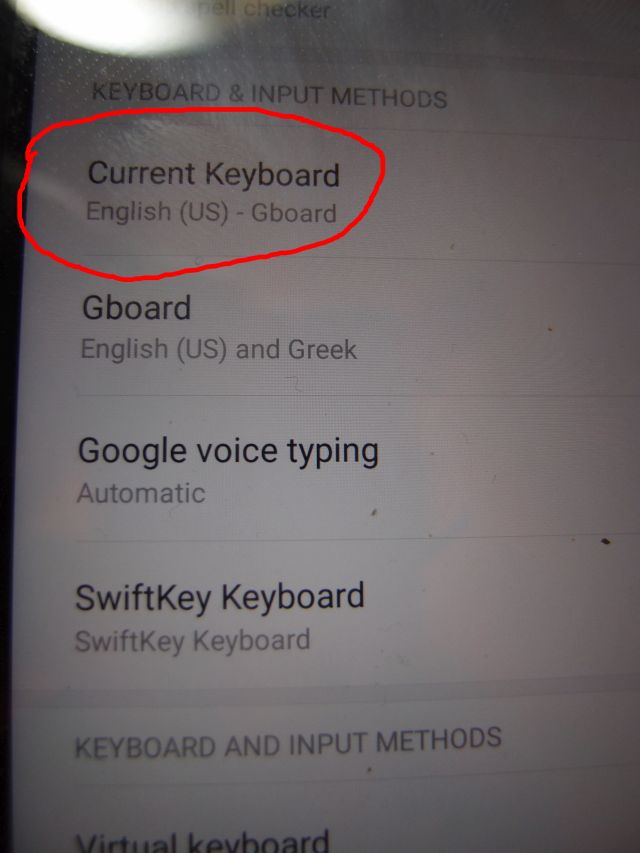
Task: Open the Virtual keyboard option
Action: tap(203, 841)
